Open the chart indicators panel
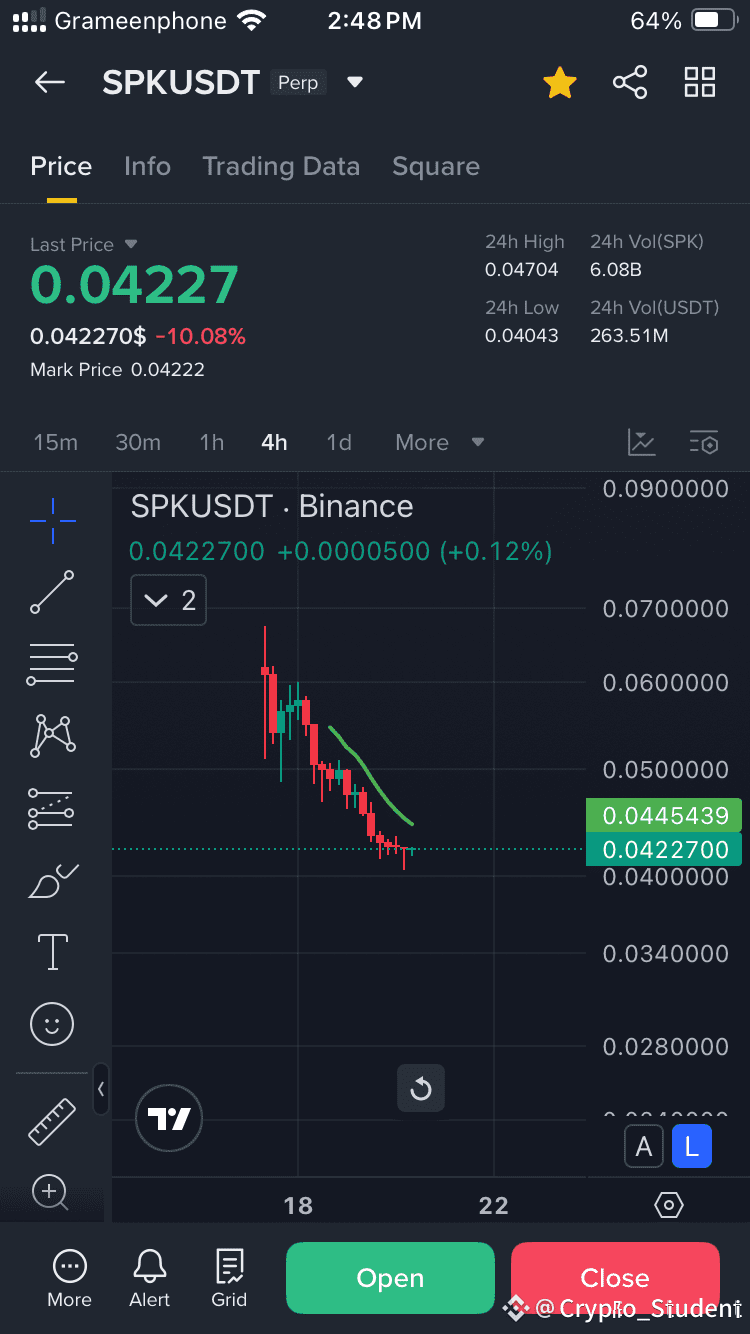The width and height of the screenshot is (750, 1334). (x=641, y=442)
